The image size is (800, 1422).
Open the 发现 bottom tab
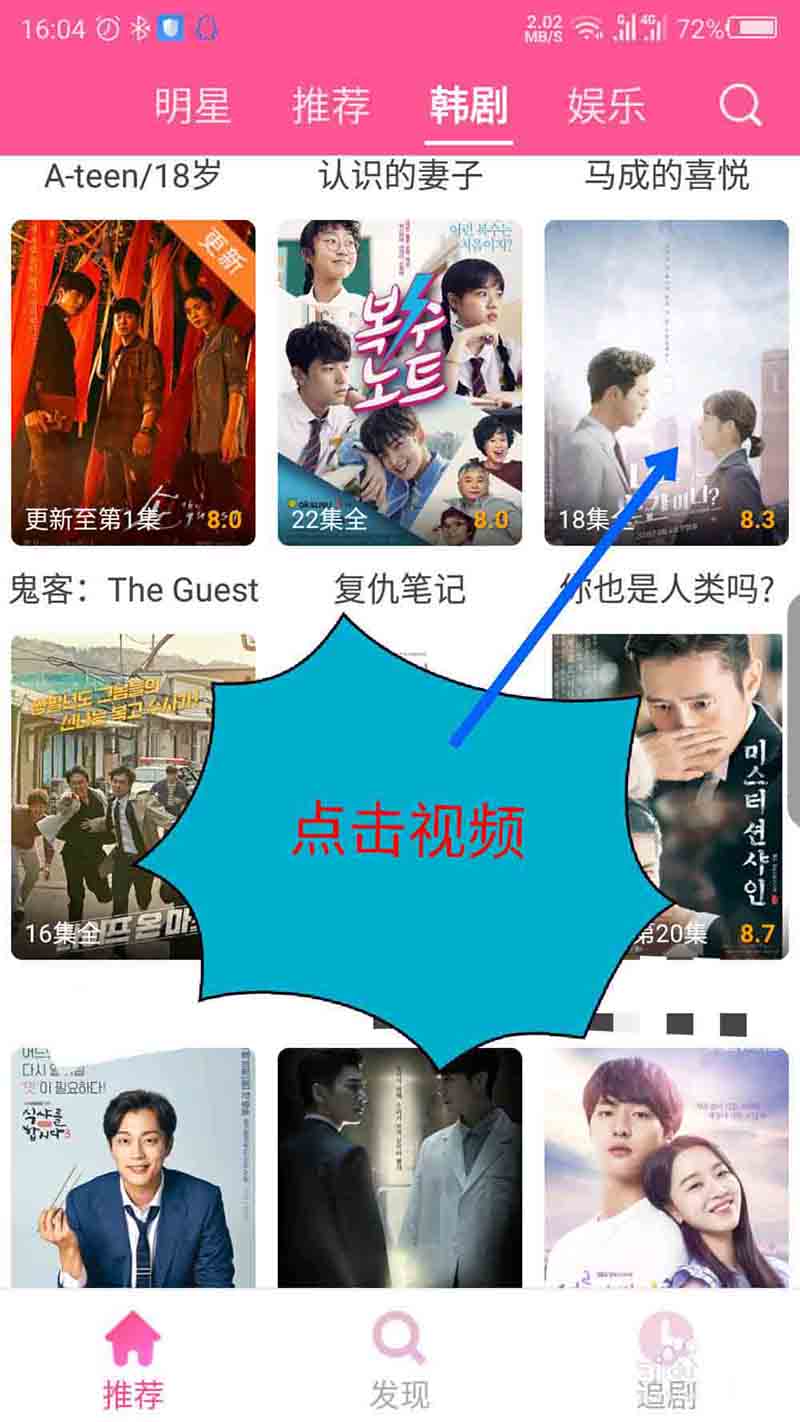pos(400,1360)
